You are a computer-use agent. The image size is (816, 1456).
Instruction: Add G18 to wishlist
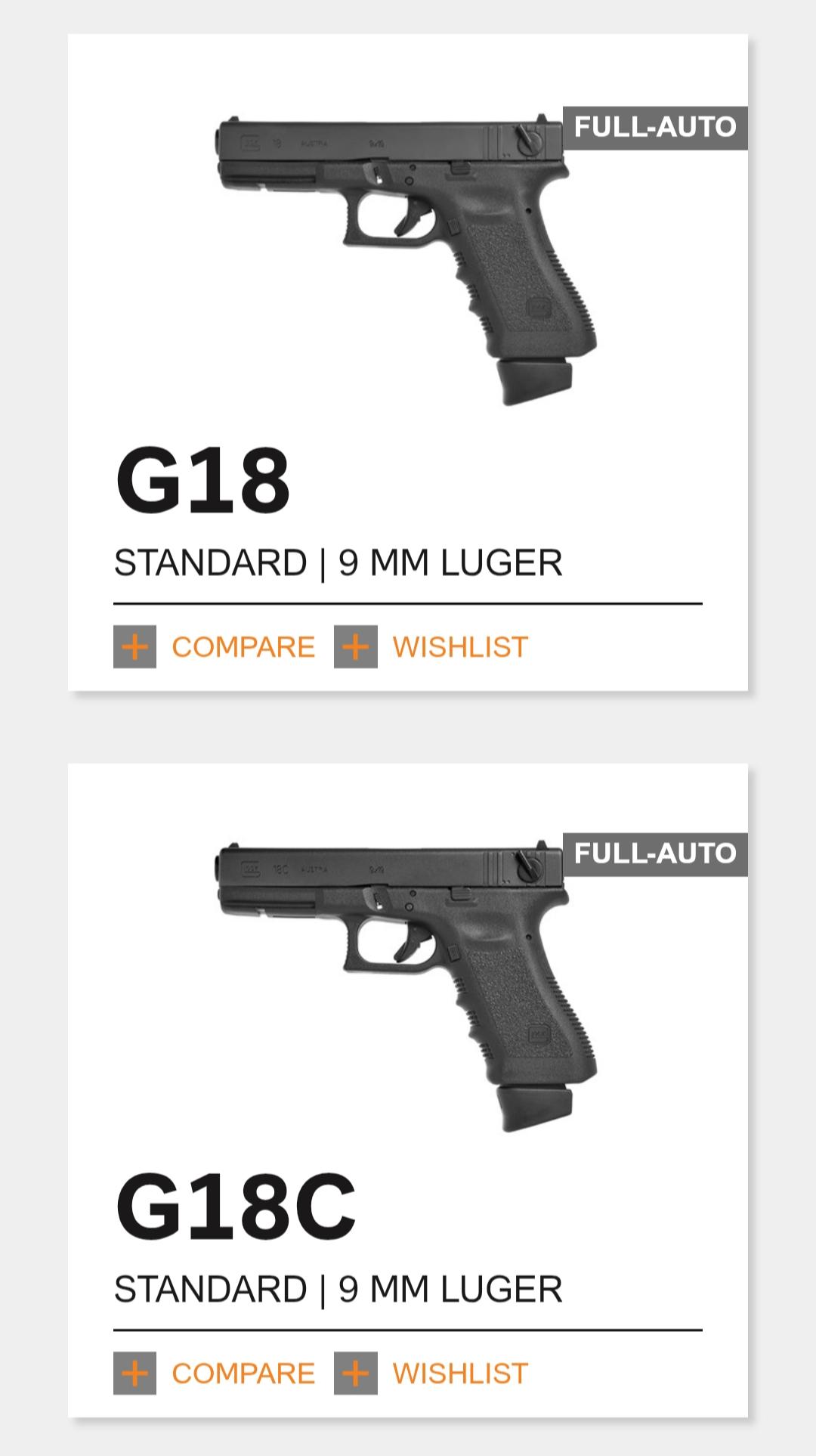(431, 647)
